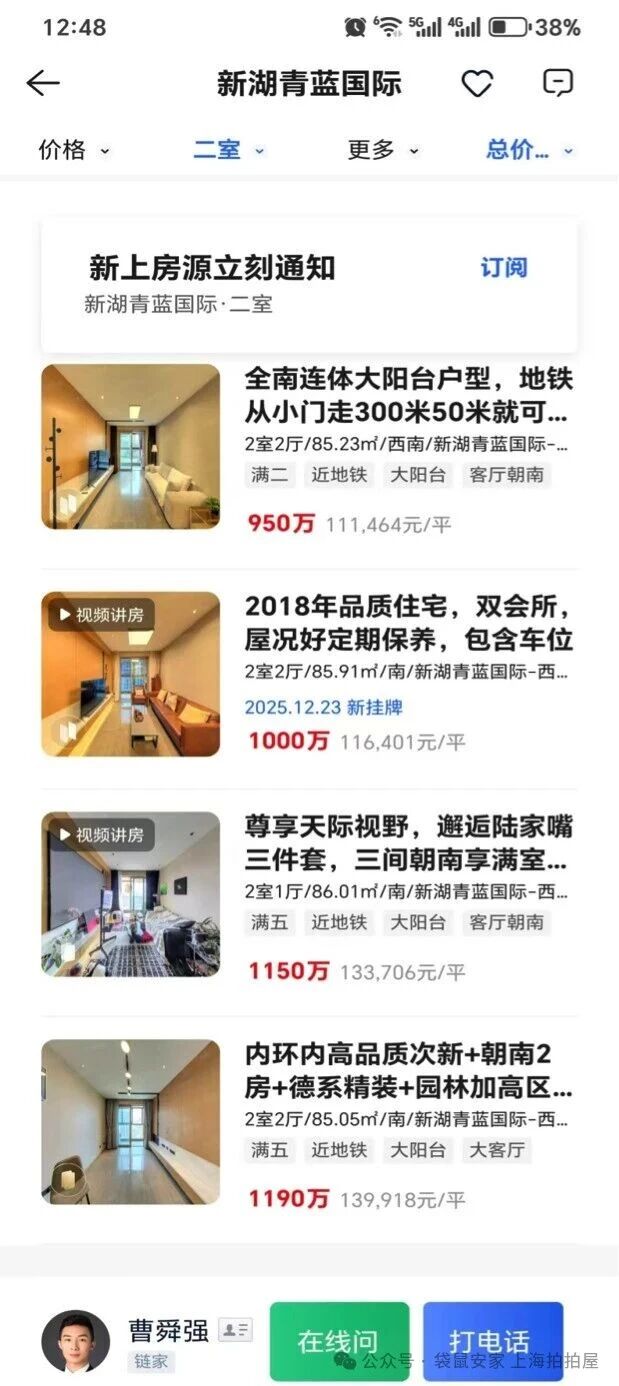Screen dimensions: 619x1386
Task: Go back using the arrow icon
Action: 43,83
